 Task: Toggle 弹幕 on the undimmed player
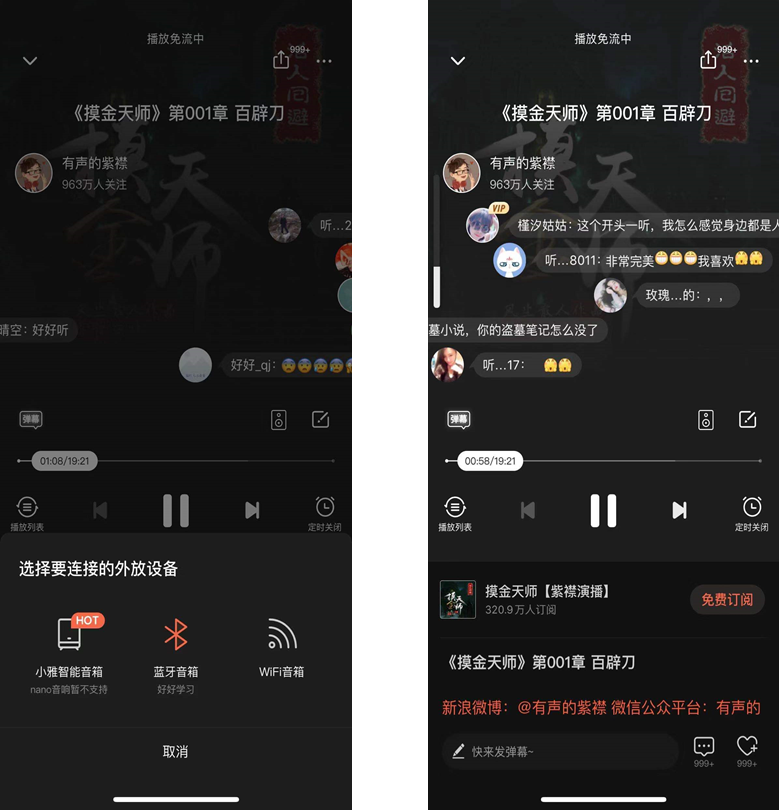(459, 420)
